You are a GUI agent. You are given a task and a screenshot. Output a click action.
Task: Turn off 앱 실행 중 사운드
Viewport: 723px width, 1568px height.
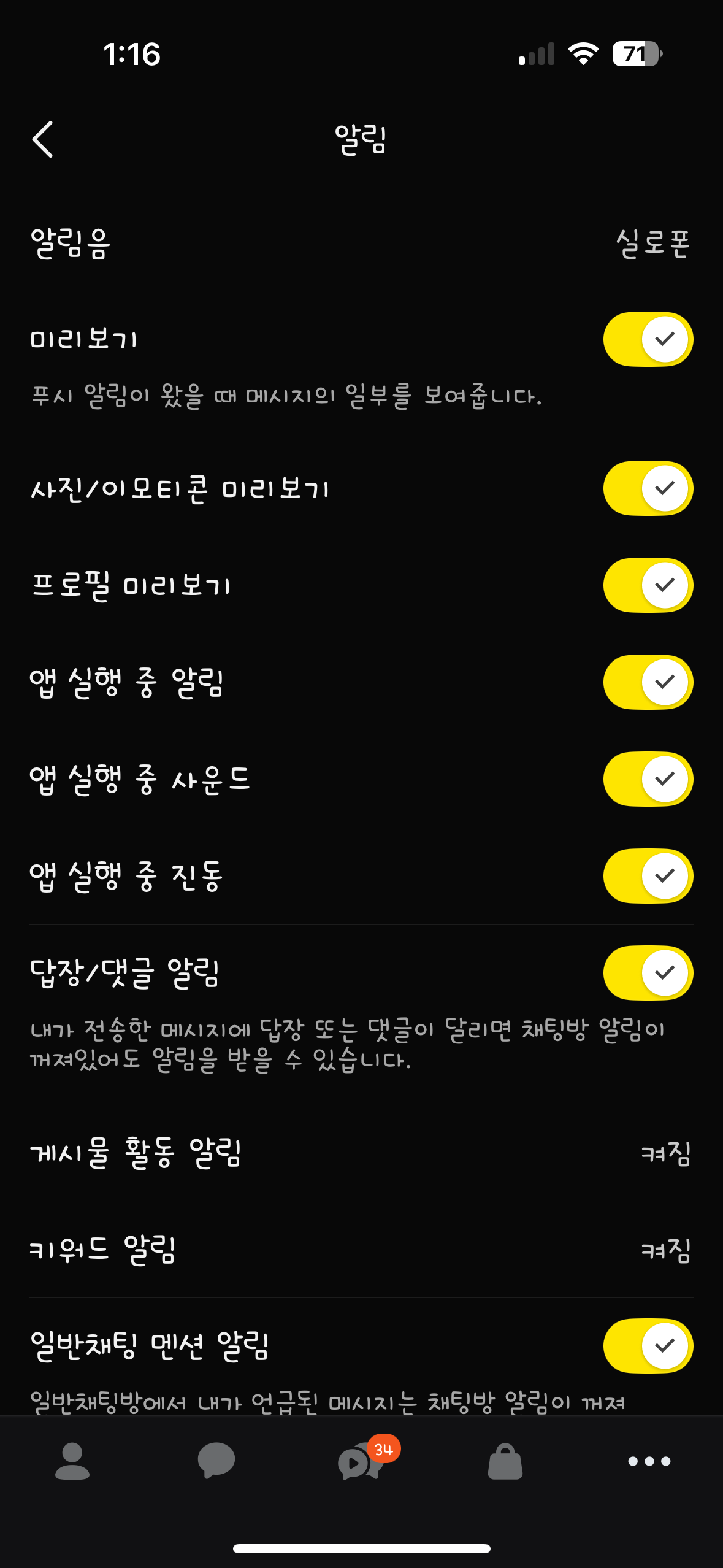coord(648,779)
